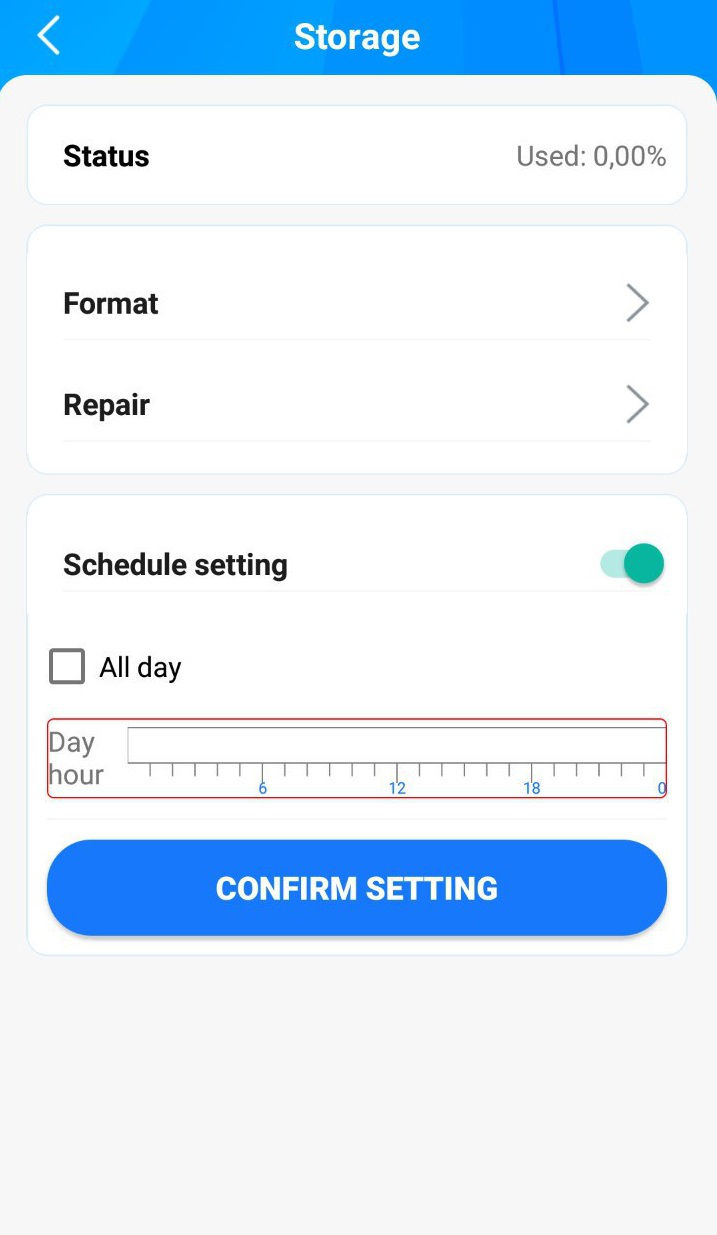Go back from Storage screen
The width and height of the screenshot is (717, 1235).
48,37
